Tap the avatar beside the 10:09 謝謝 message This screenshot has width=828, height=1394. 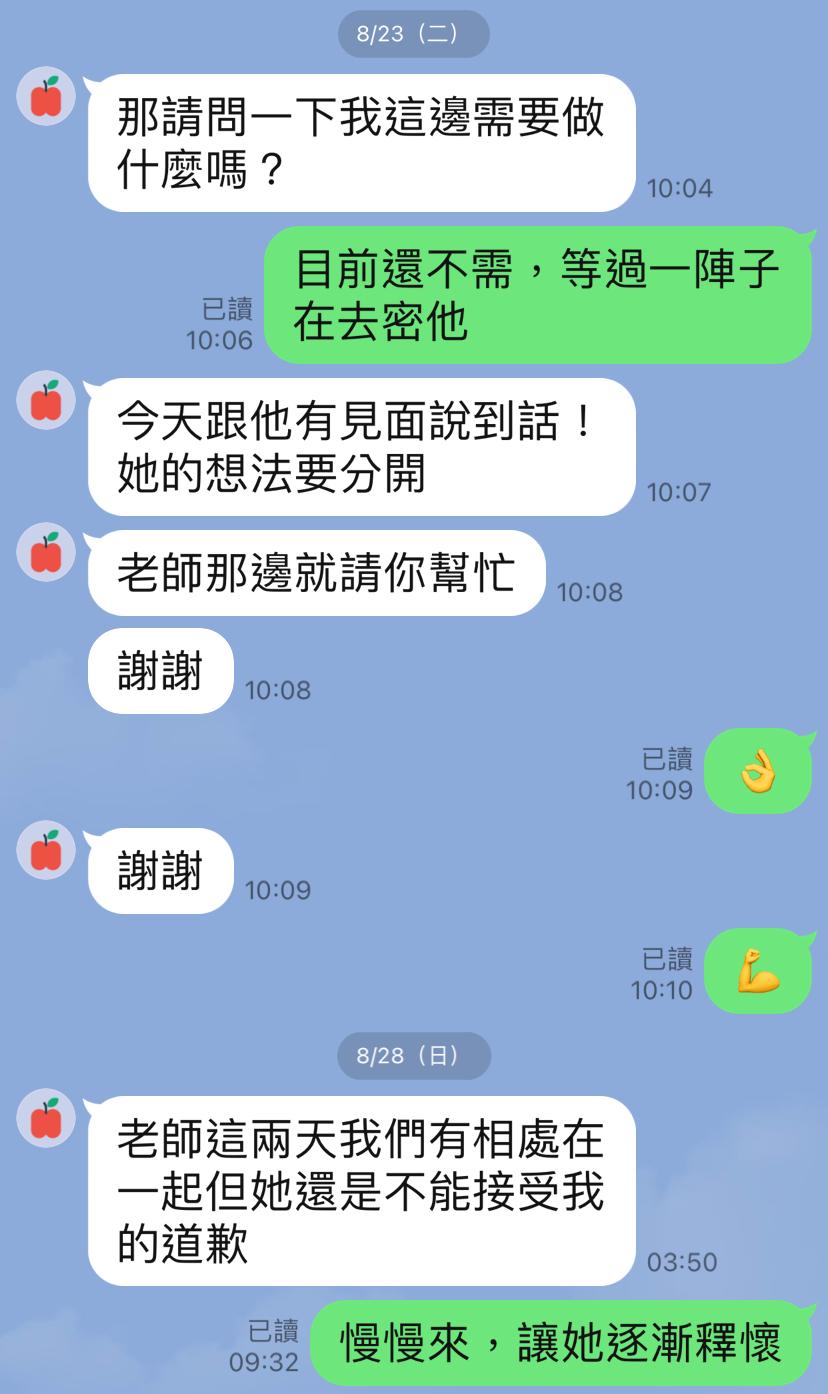pos(46,850)
